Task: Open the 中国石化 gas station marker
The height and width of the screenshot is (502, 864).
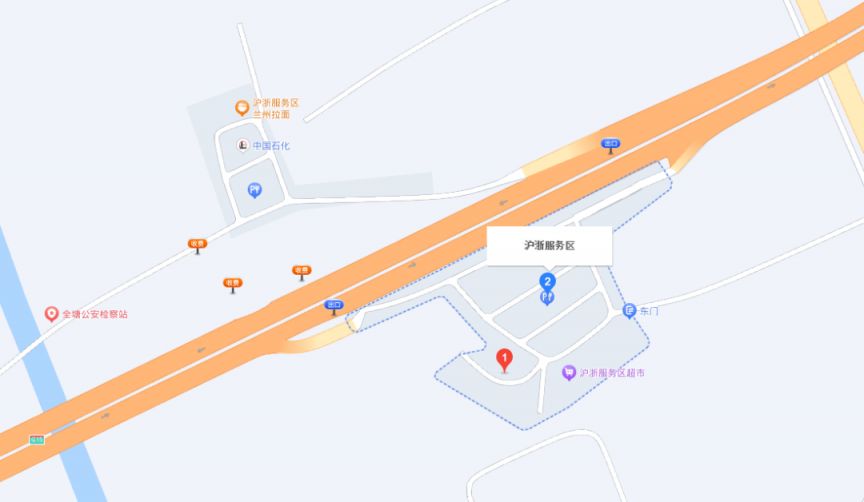Action: (x=242, y=145)
